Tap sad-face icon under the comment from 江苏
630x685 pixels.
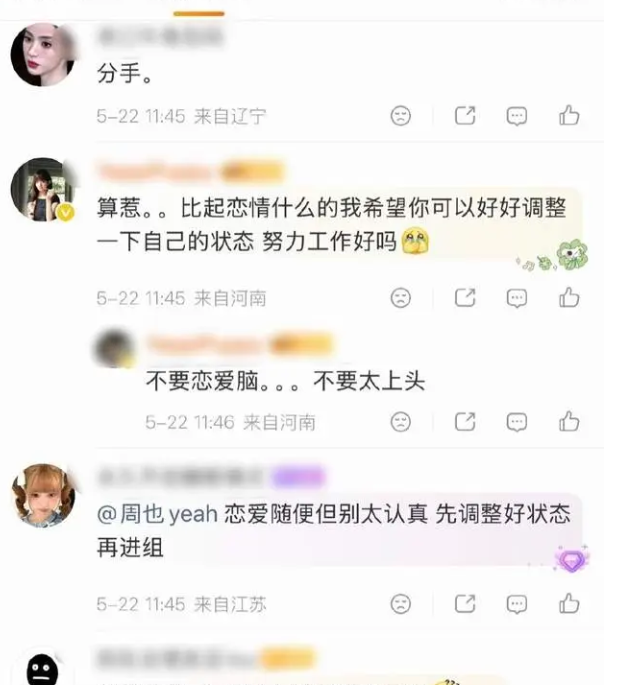pos(401,604)
